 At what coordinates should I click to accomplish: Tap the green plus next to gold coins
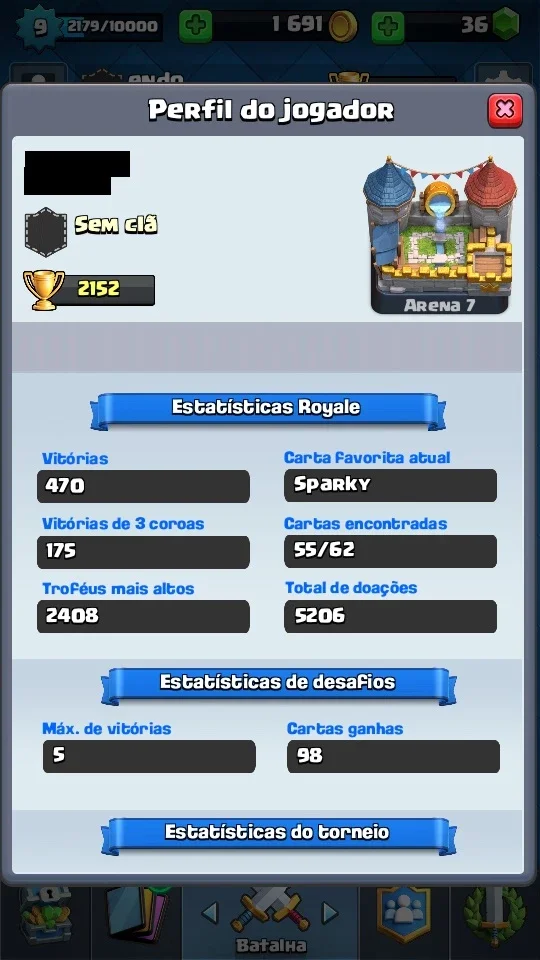point(196,26)
